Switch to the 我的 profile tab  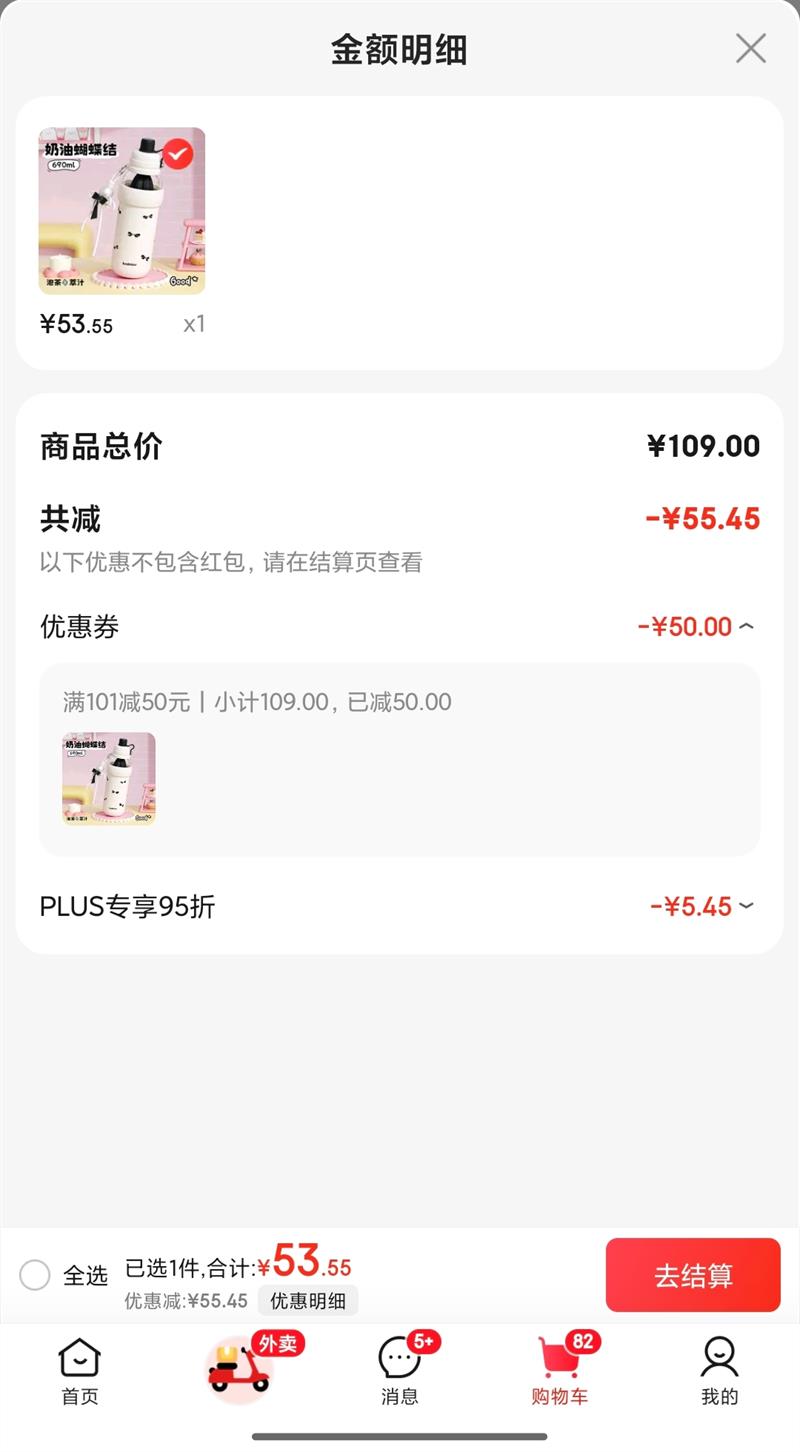719,1371
